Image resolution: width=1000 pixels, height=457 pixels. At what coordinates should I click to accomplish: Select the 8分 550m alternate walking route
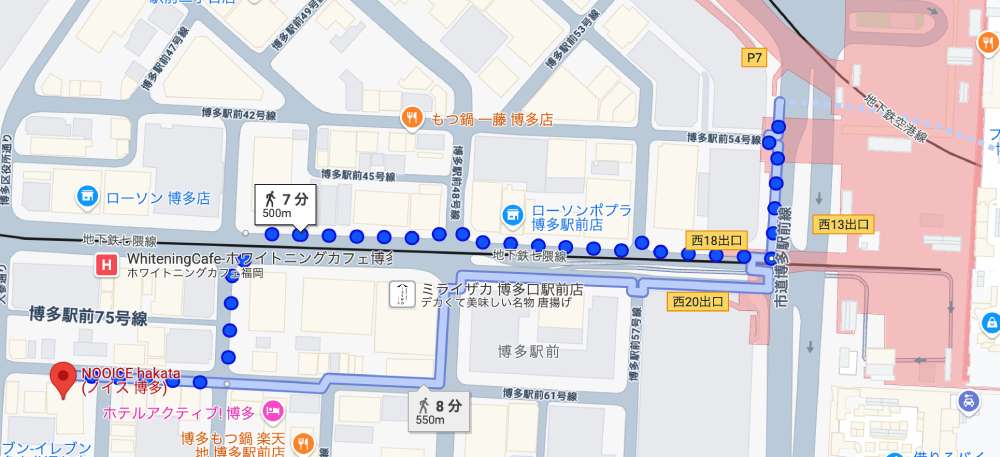[439, 411]
